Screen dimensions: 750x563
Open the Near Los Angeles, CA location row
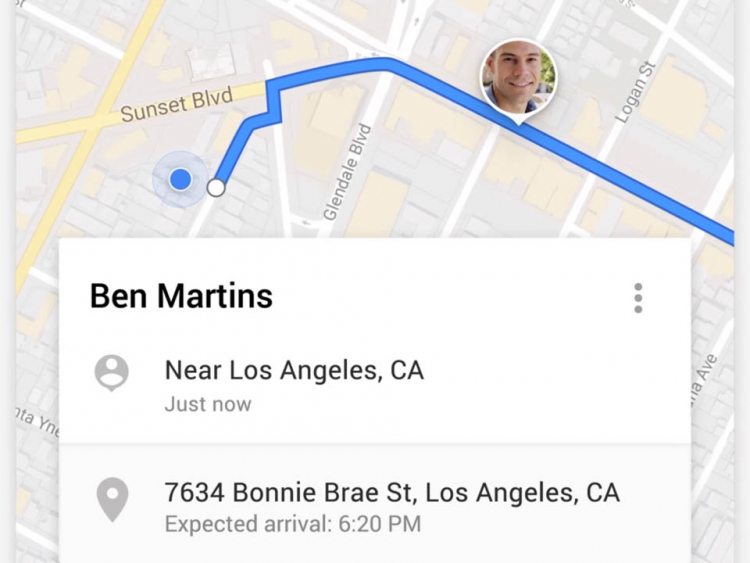coord(374,384)
